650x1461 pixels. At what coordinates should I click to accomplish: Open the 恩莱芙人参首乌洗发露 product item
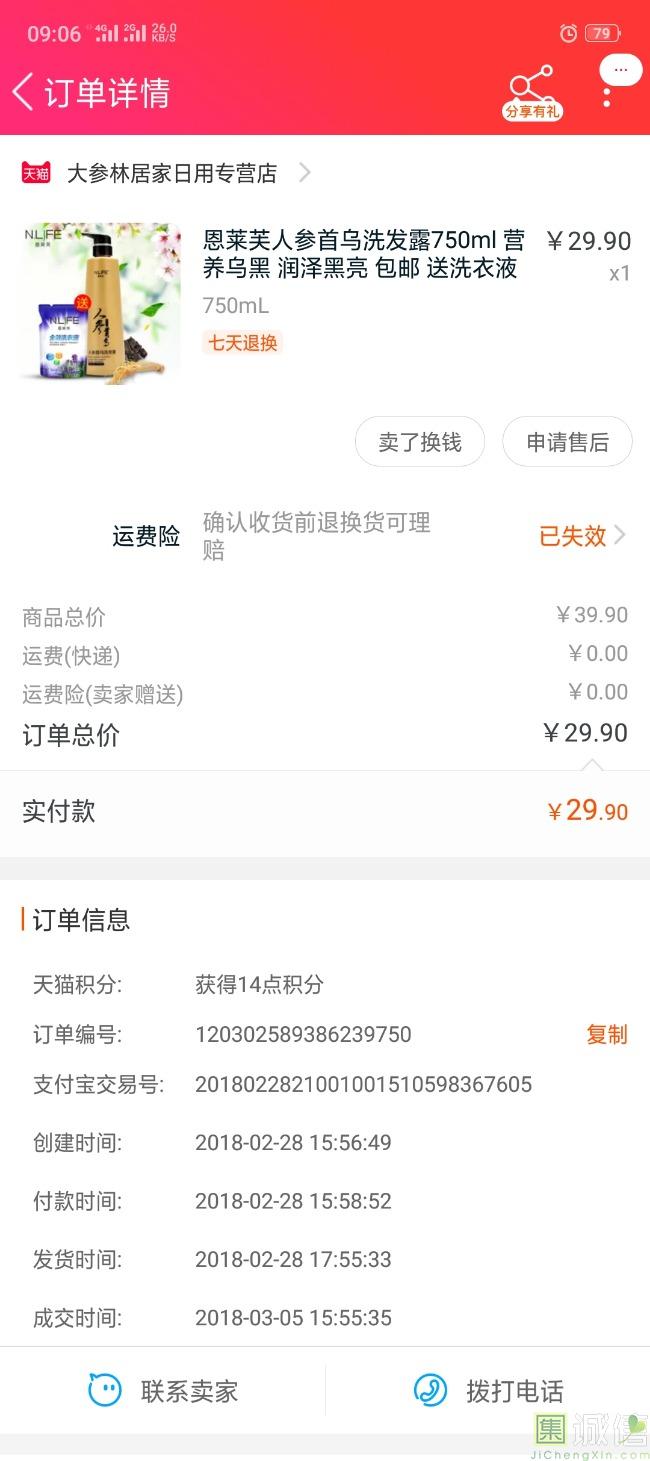coord(325,303)
